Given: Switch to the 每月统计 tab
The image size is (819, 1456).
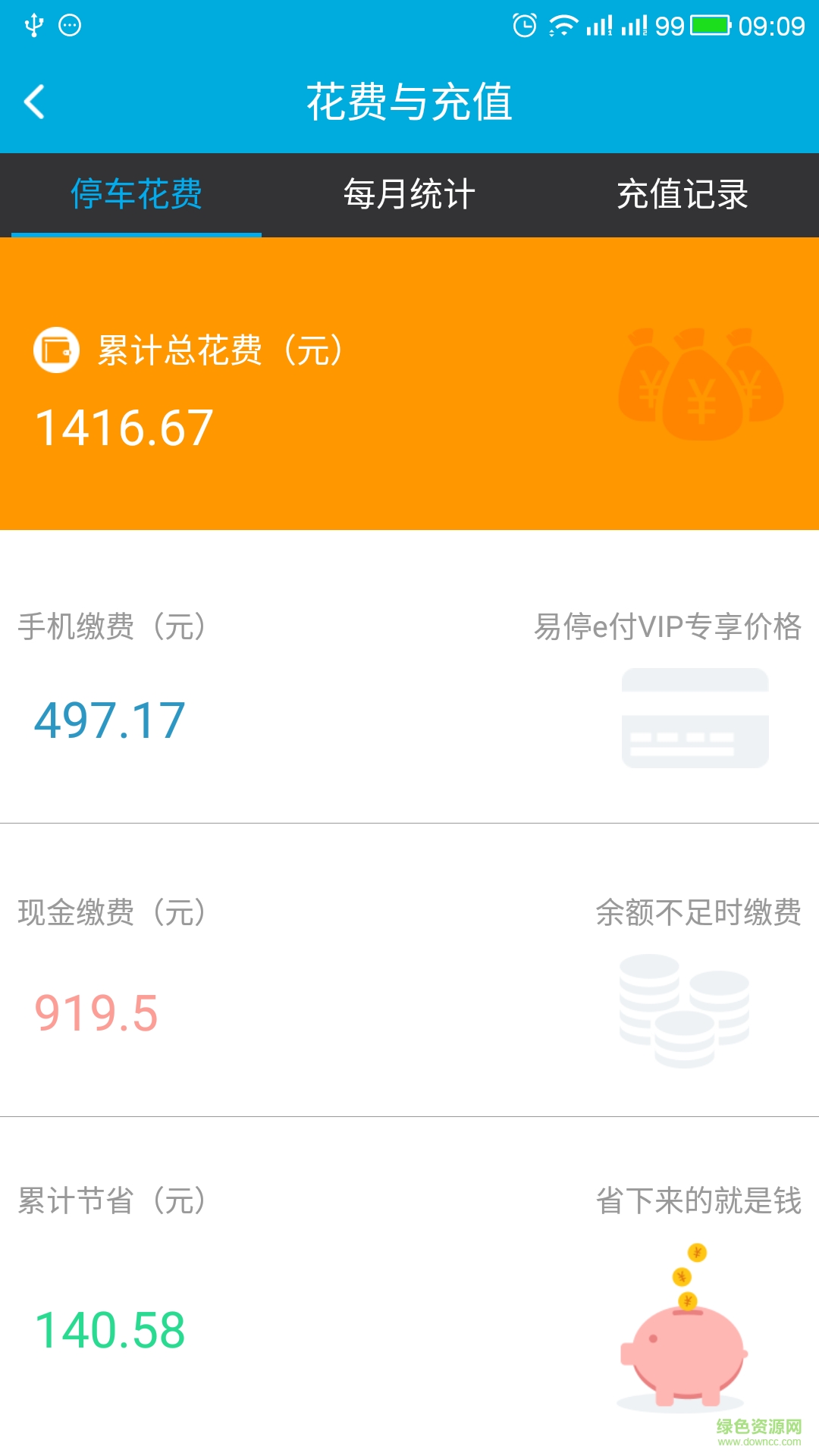Looking at the screenshot, I should [409, 195].
